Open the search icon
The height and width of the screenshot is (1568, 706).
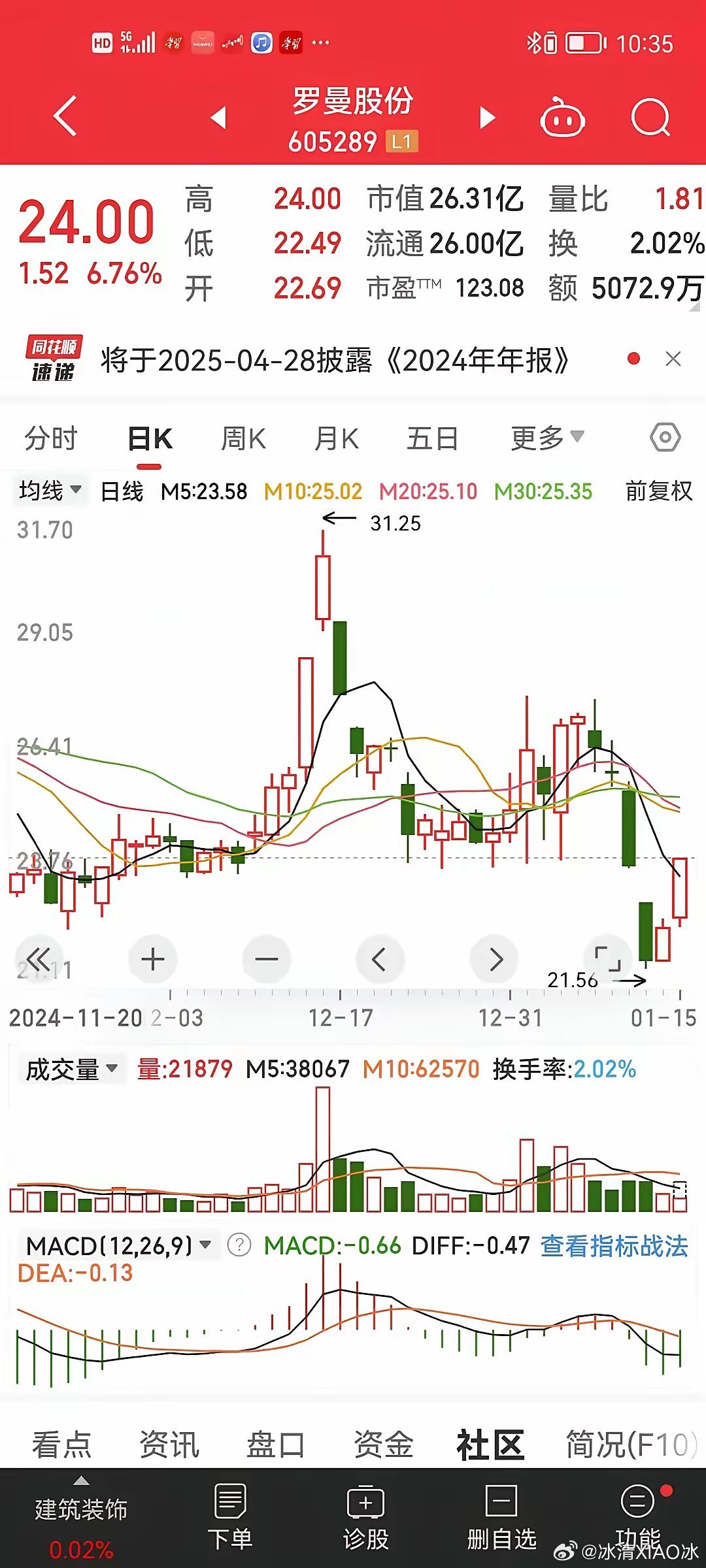(x=650, y=118)
